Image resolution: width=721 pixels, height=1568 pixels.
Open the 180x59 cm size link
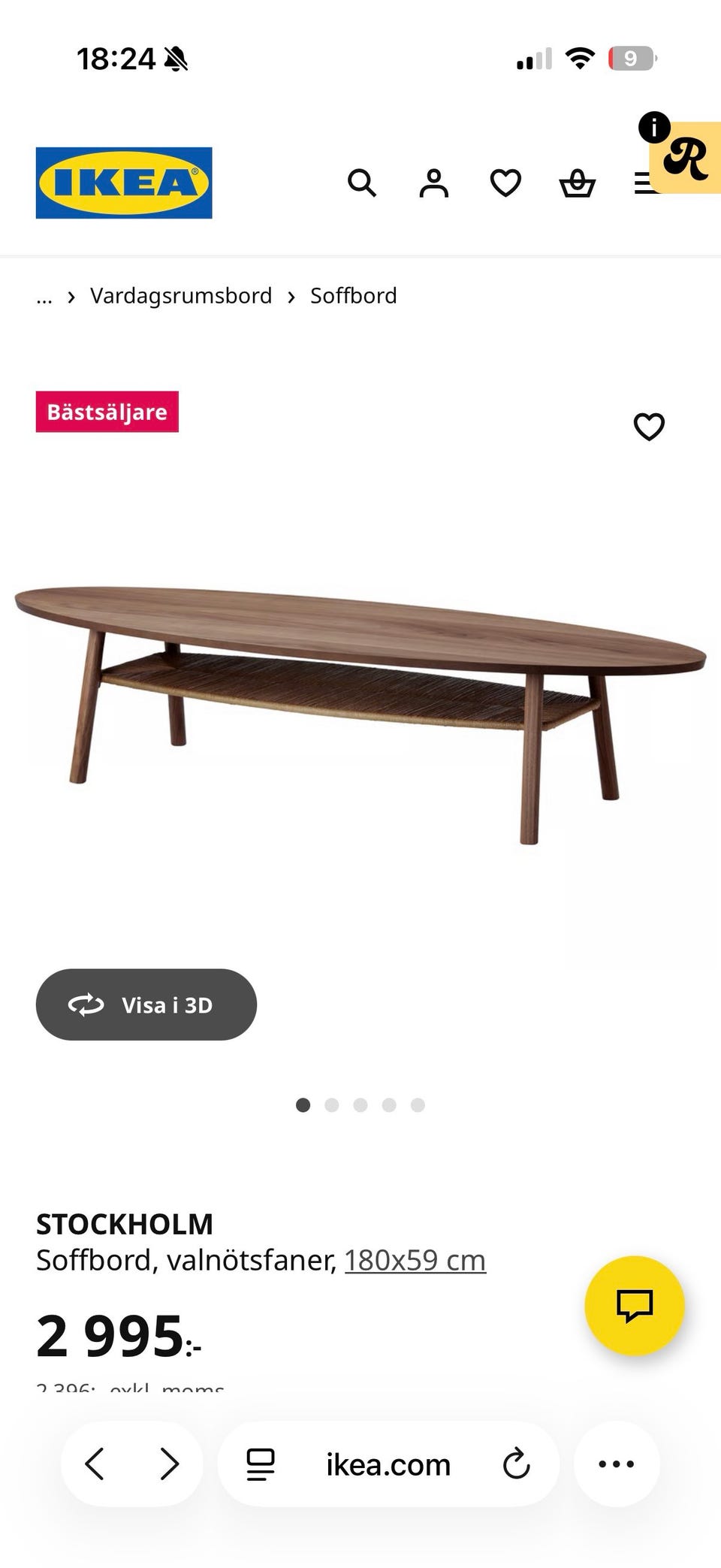point(415,1260)
